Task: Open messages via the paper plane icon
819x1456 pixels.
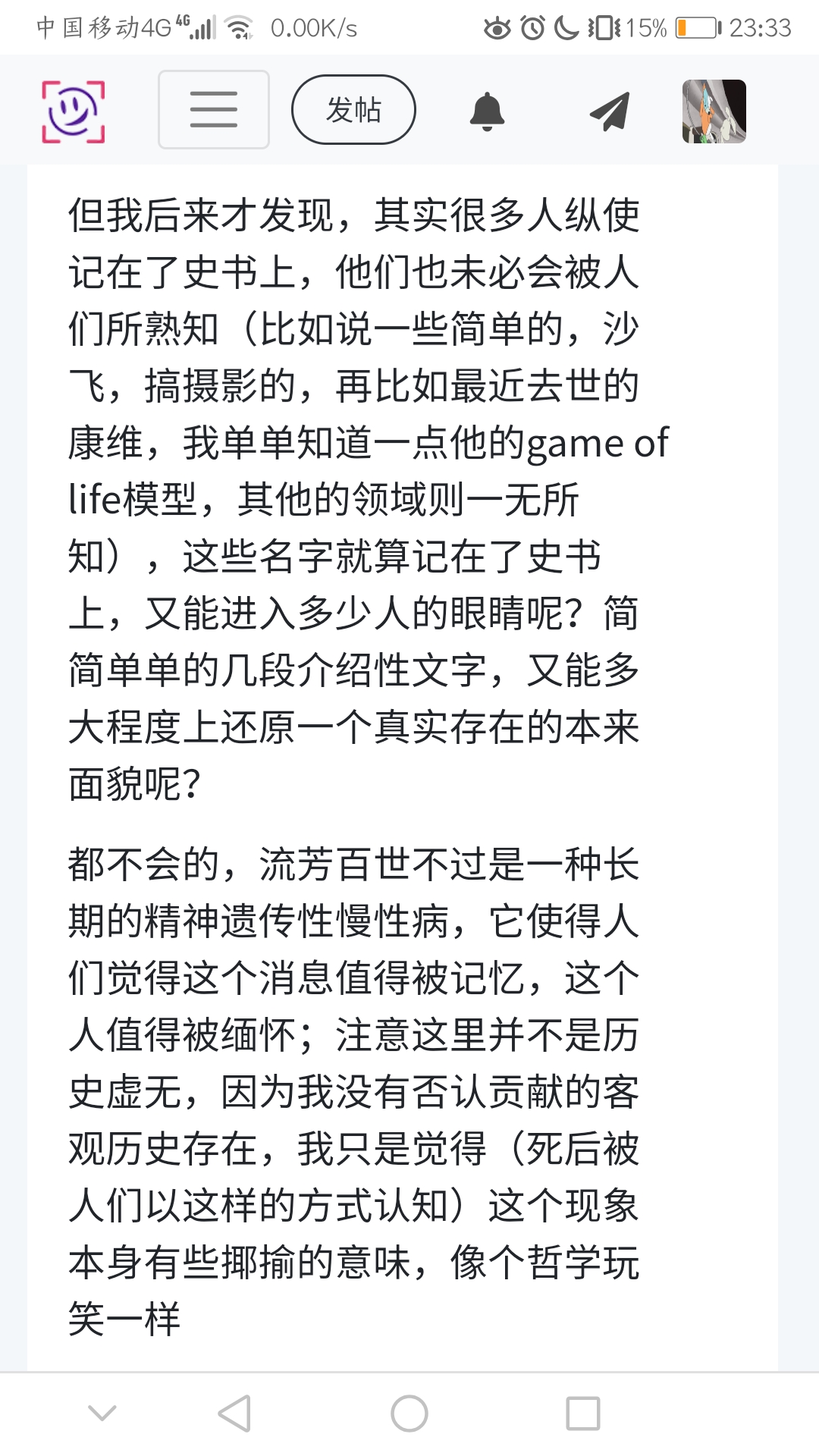Action: pos(610,111)
